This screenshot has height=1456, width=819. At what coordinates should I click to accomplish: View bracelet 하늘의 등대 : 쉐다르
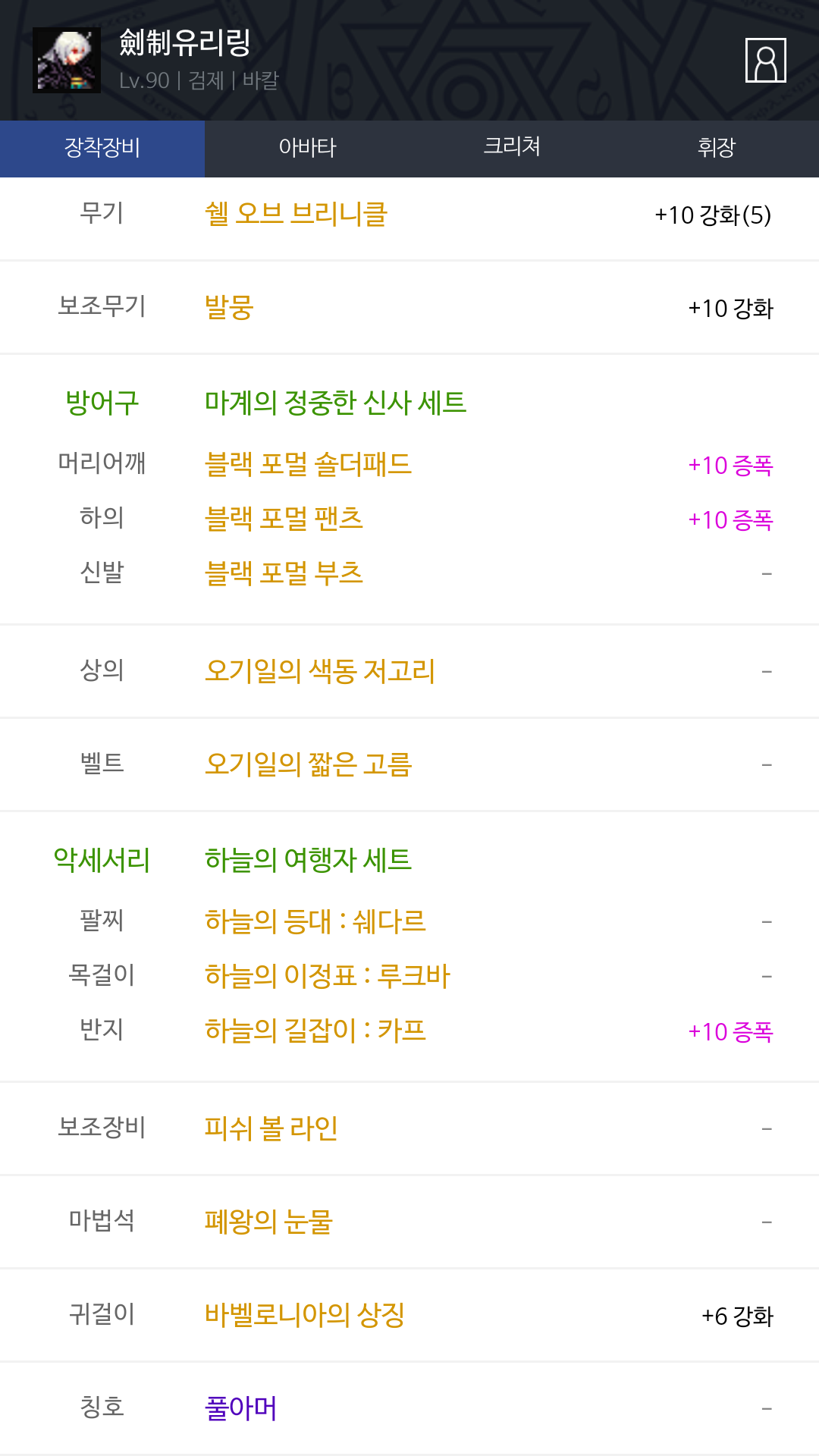pos(315,921)
